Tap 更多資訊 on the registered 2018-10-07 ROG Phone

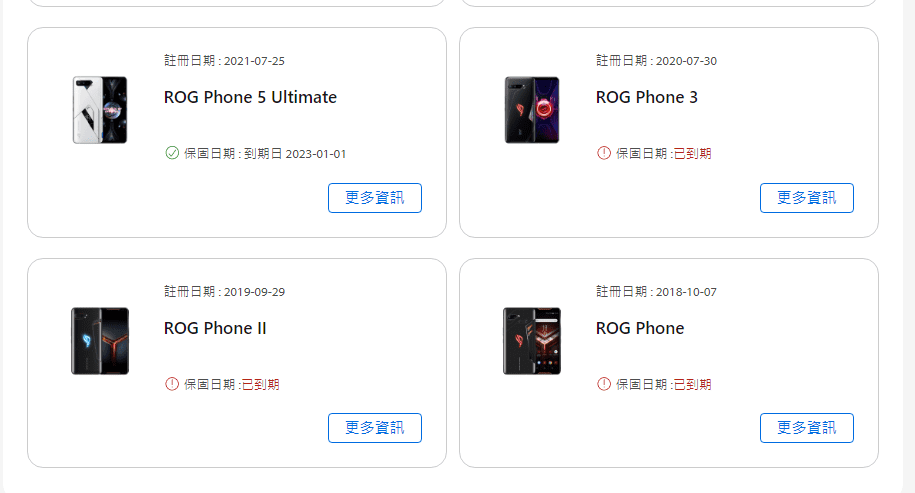(x=806, y=428)
